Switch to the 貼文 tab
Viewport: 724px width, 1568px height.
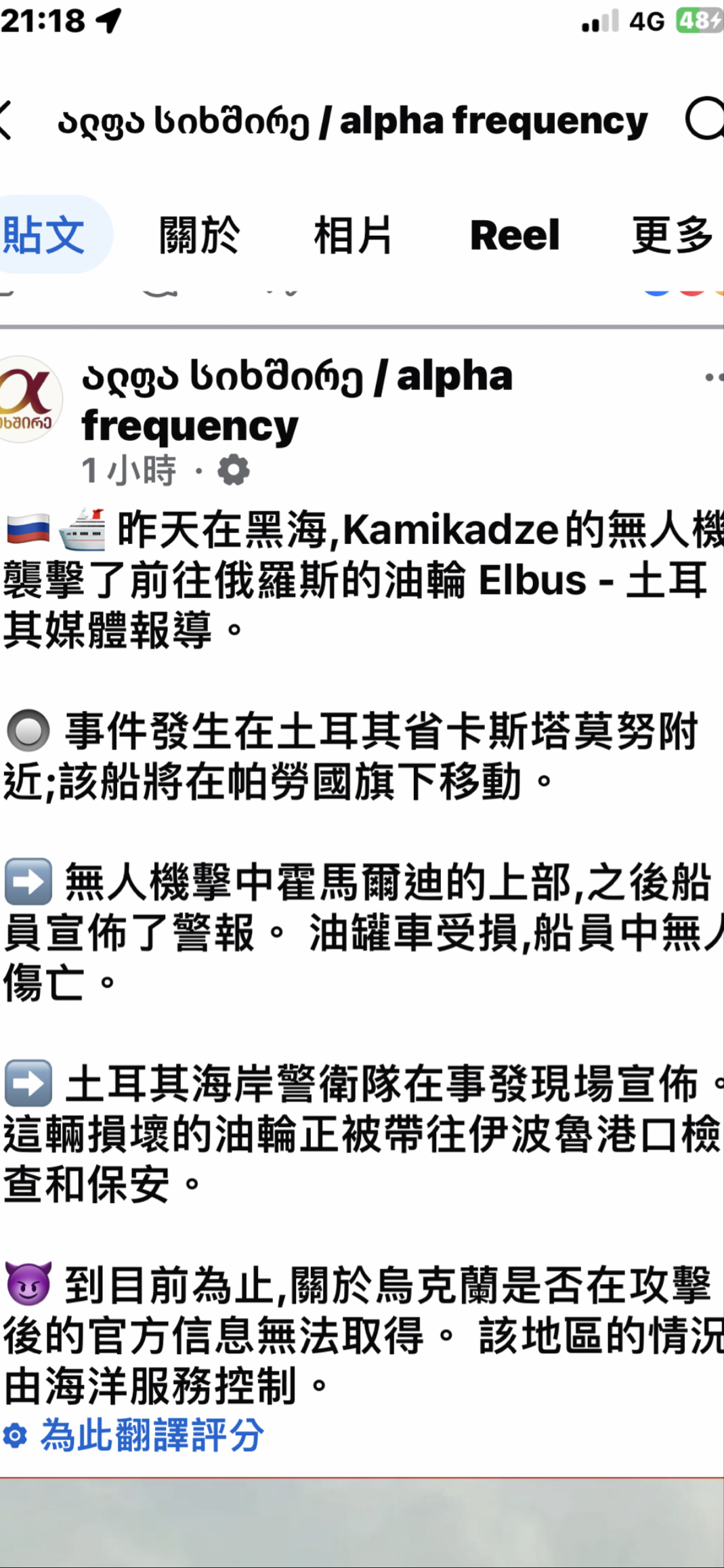(x=46, y=235)
